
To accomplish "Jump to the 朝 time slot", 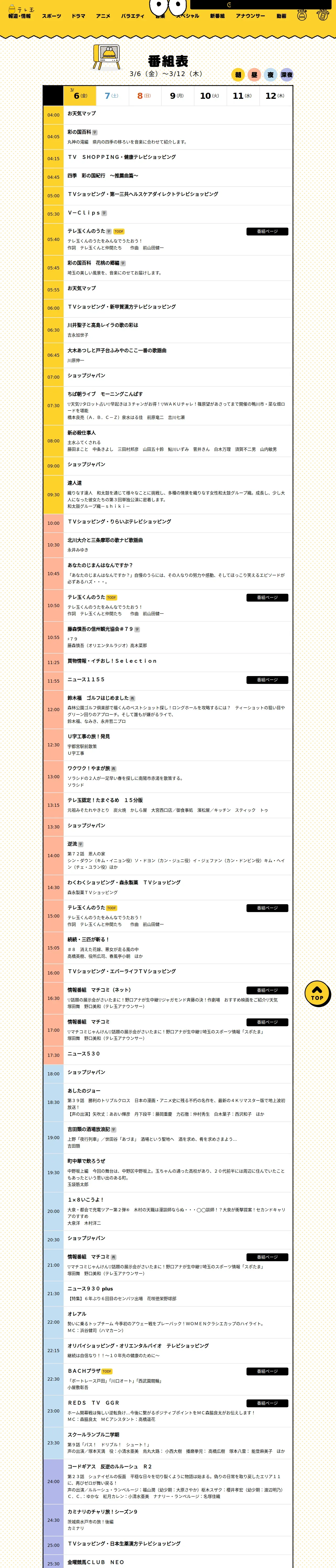I will click(238, 75).
